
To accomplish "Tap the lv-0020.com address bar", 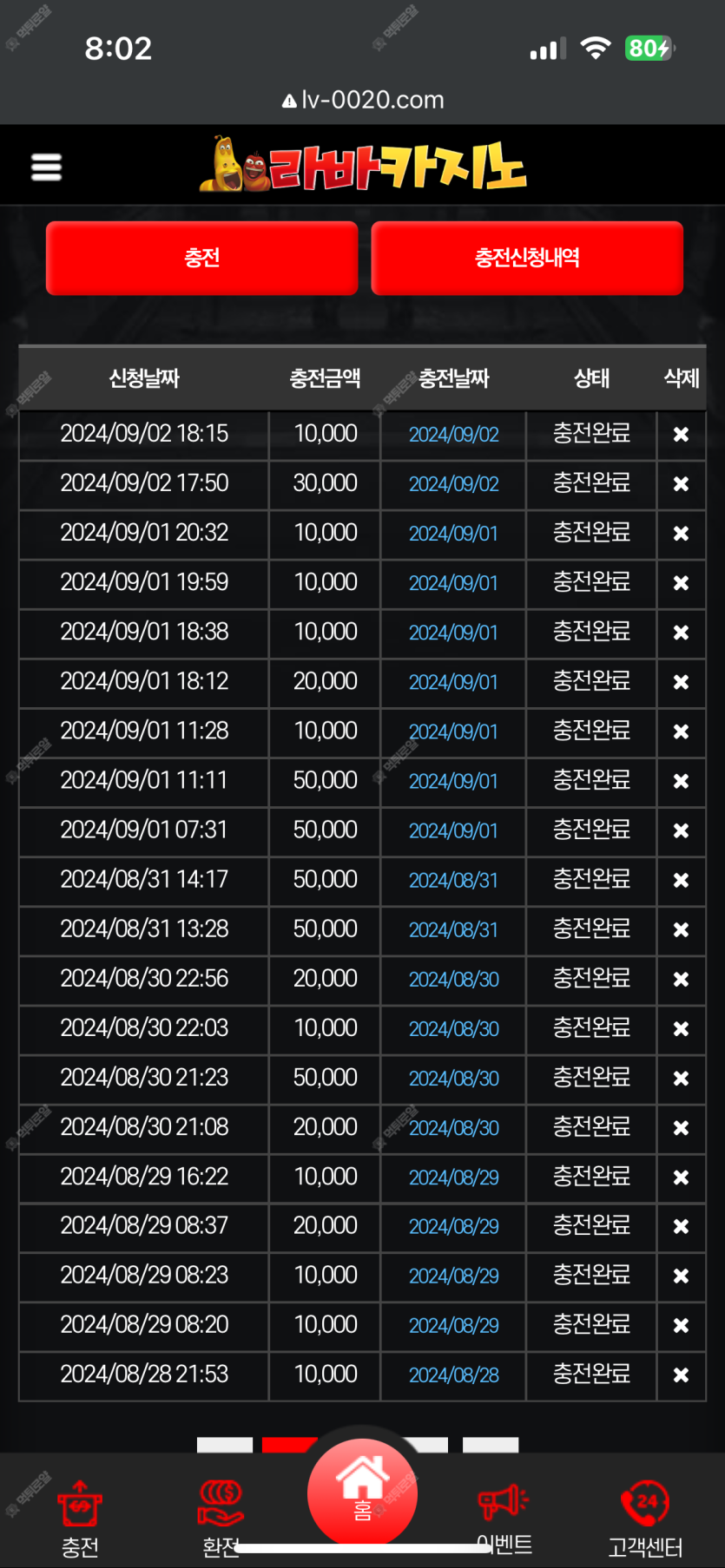I will click(363, 100).
